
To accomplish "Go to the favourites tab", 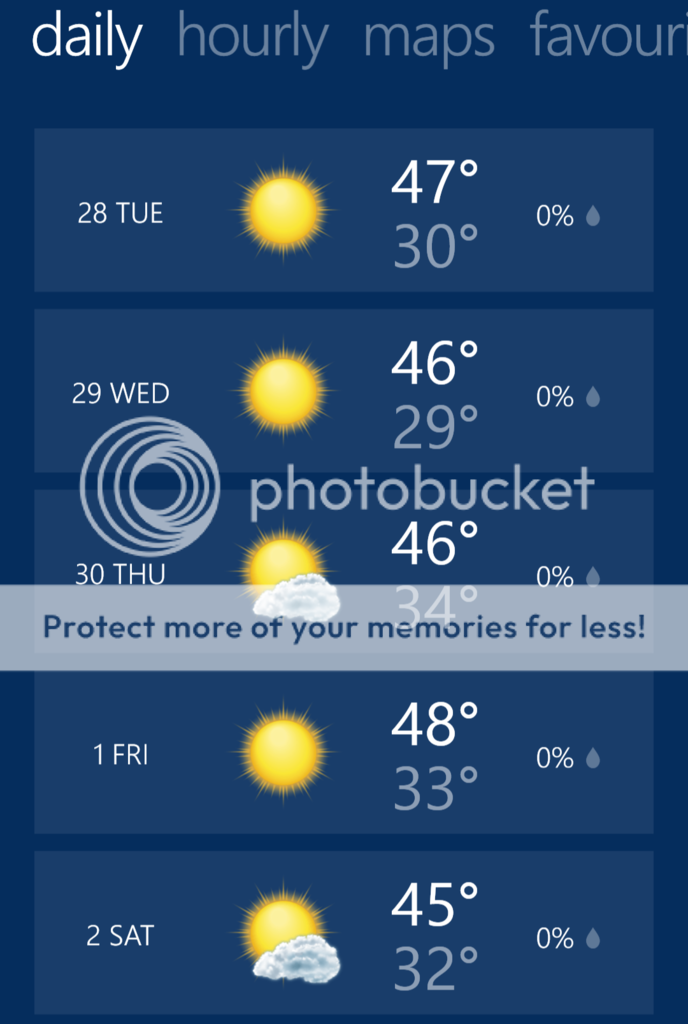I will (x=608, y=36).
